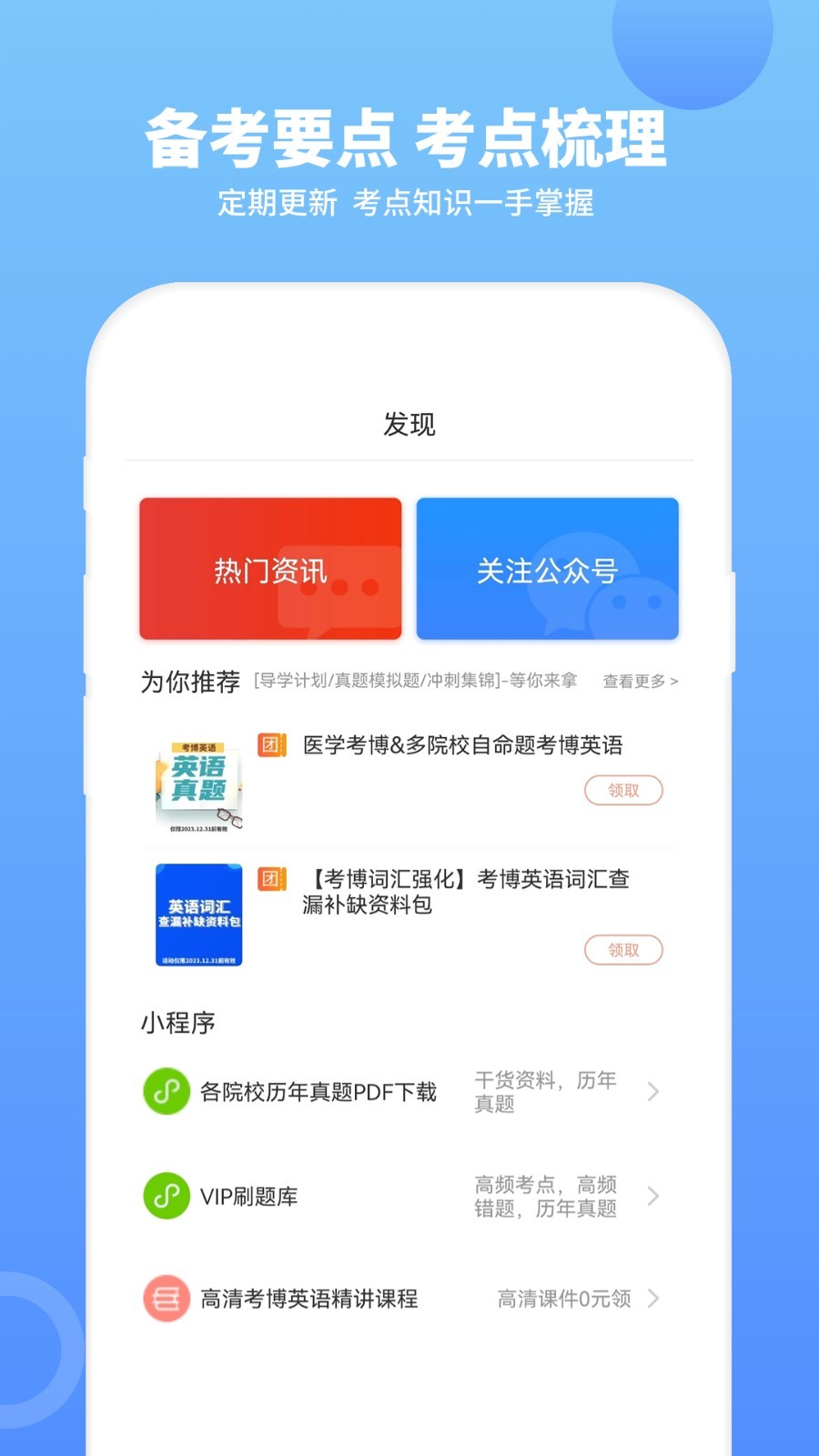Open the chevron next to 各院校历年真题PDF下载

pyautogui.click(x=655, y=1090)
